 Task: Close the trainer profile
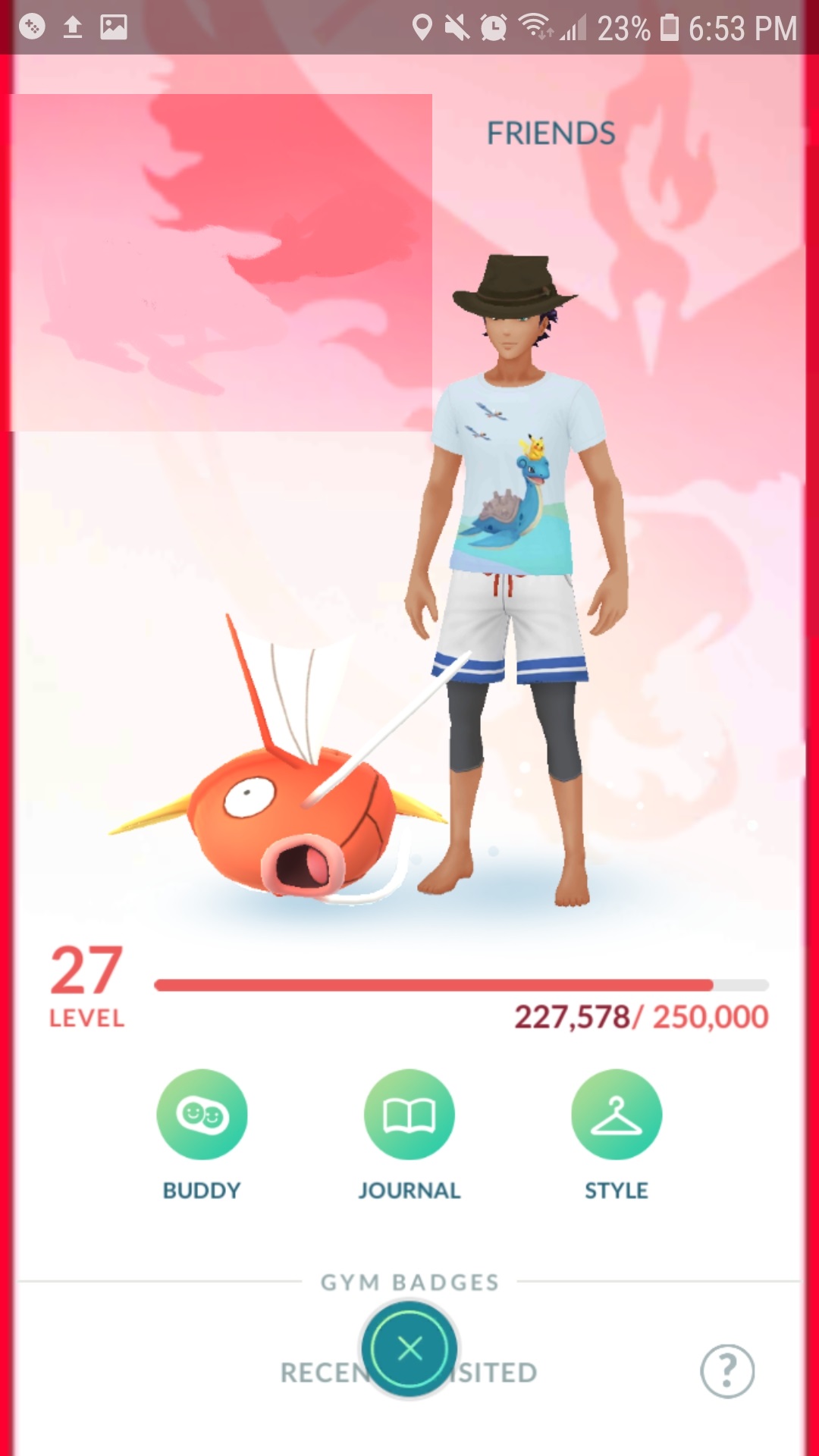[409, 1348]
